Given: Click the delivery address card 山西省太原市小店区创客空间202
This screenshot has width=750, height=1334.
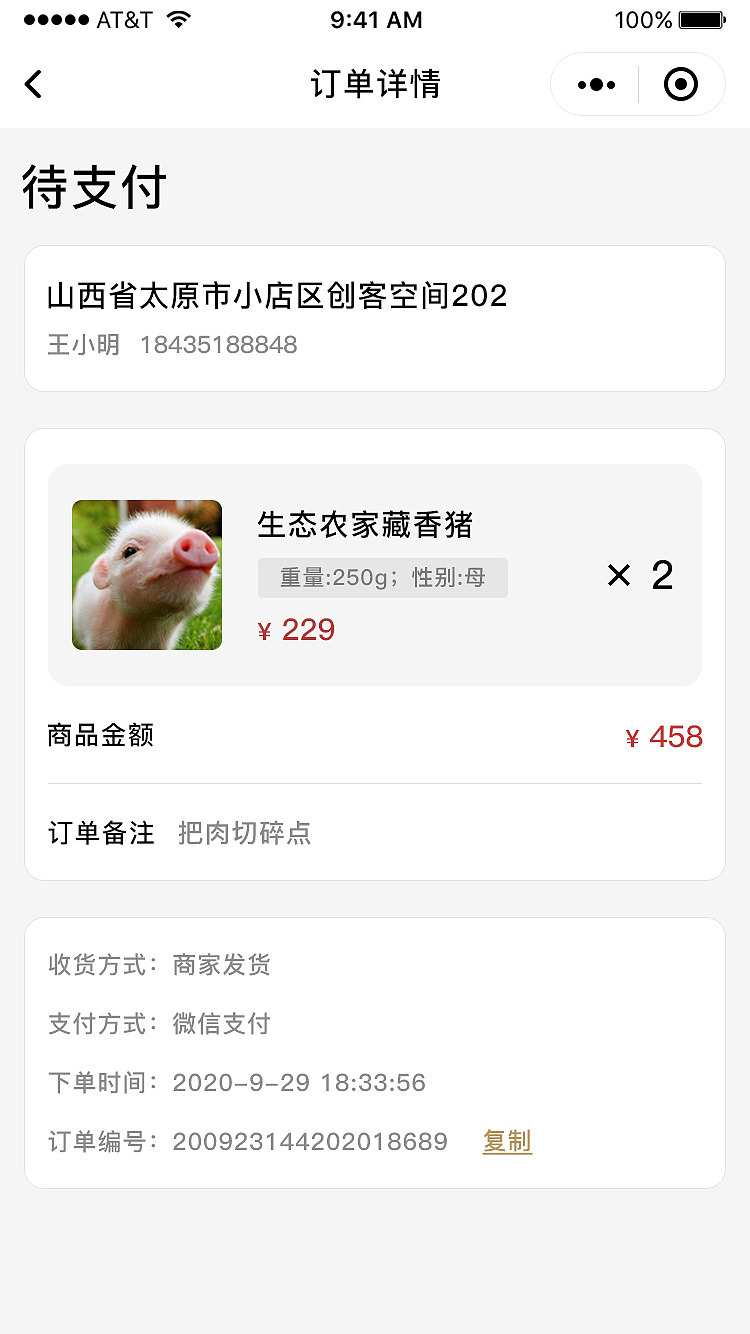Looking at the screenshot, I should tap(277, 296).
